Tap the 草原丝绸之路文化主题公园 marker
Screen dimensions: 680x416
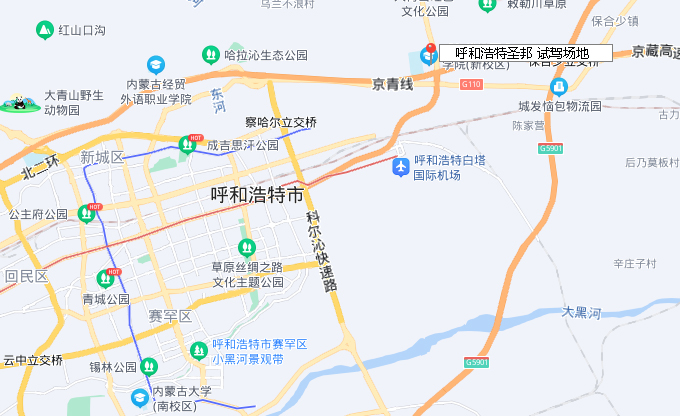(x=246, y=247)
